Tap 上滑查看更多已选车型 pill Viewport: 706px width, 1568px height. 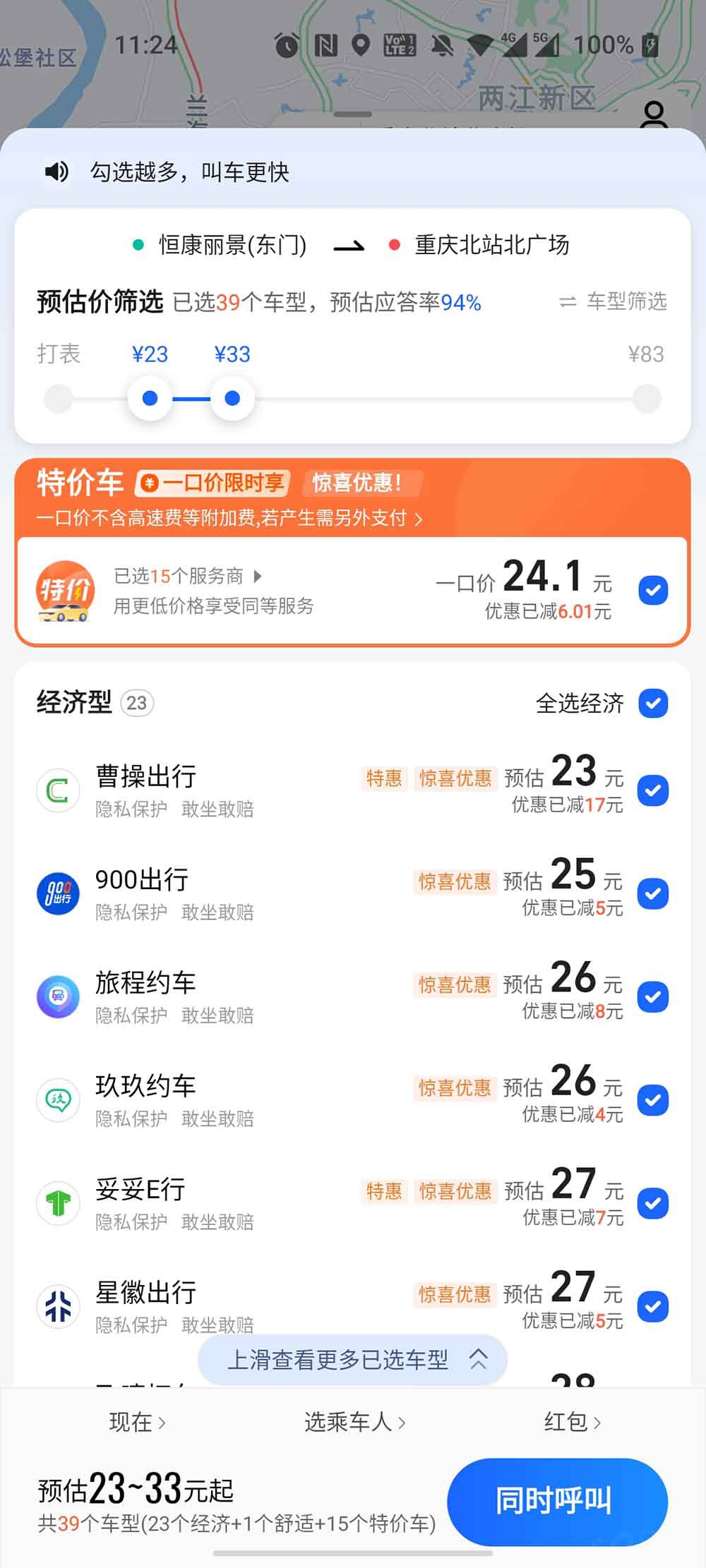click(x=352, y=1359)
